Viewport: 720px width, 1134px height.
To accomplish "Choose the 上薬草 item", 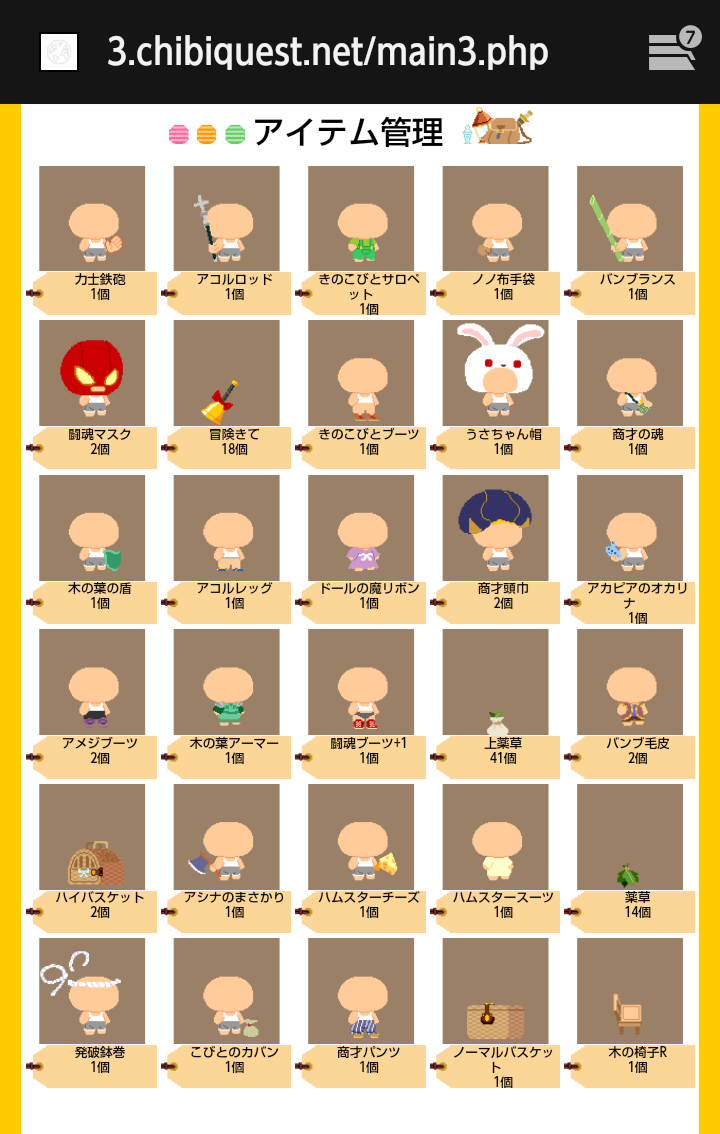I will click(496, 682).
